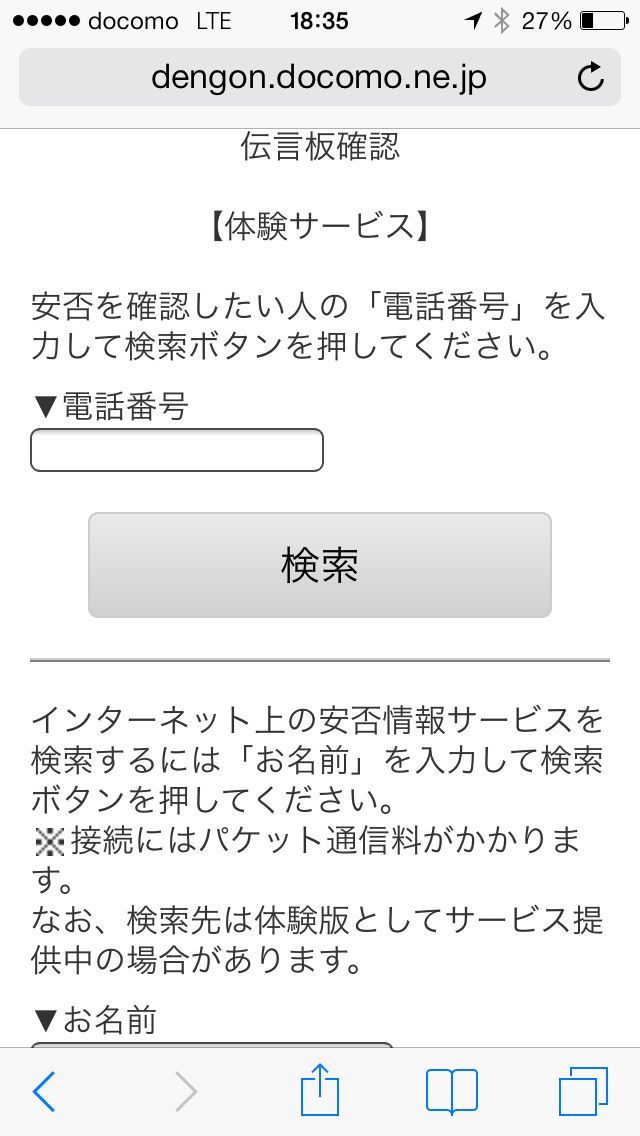
Task: Reload the page with the refresh icon
Action: pyautogui.click(x=591, y=78)
